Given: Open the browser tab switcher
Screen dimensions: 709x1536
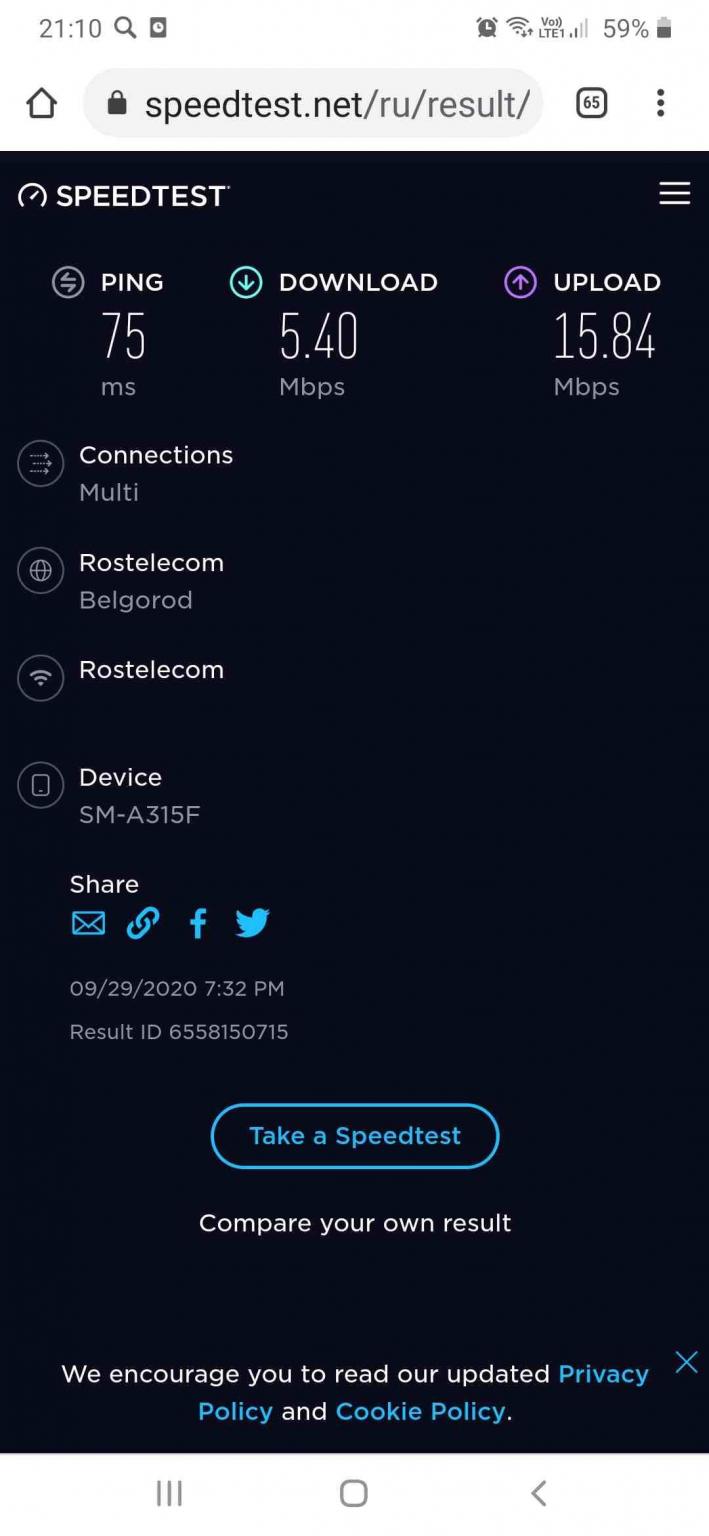Looking at the screenshot, I should (x=592, y=103).
